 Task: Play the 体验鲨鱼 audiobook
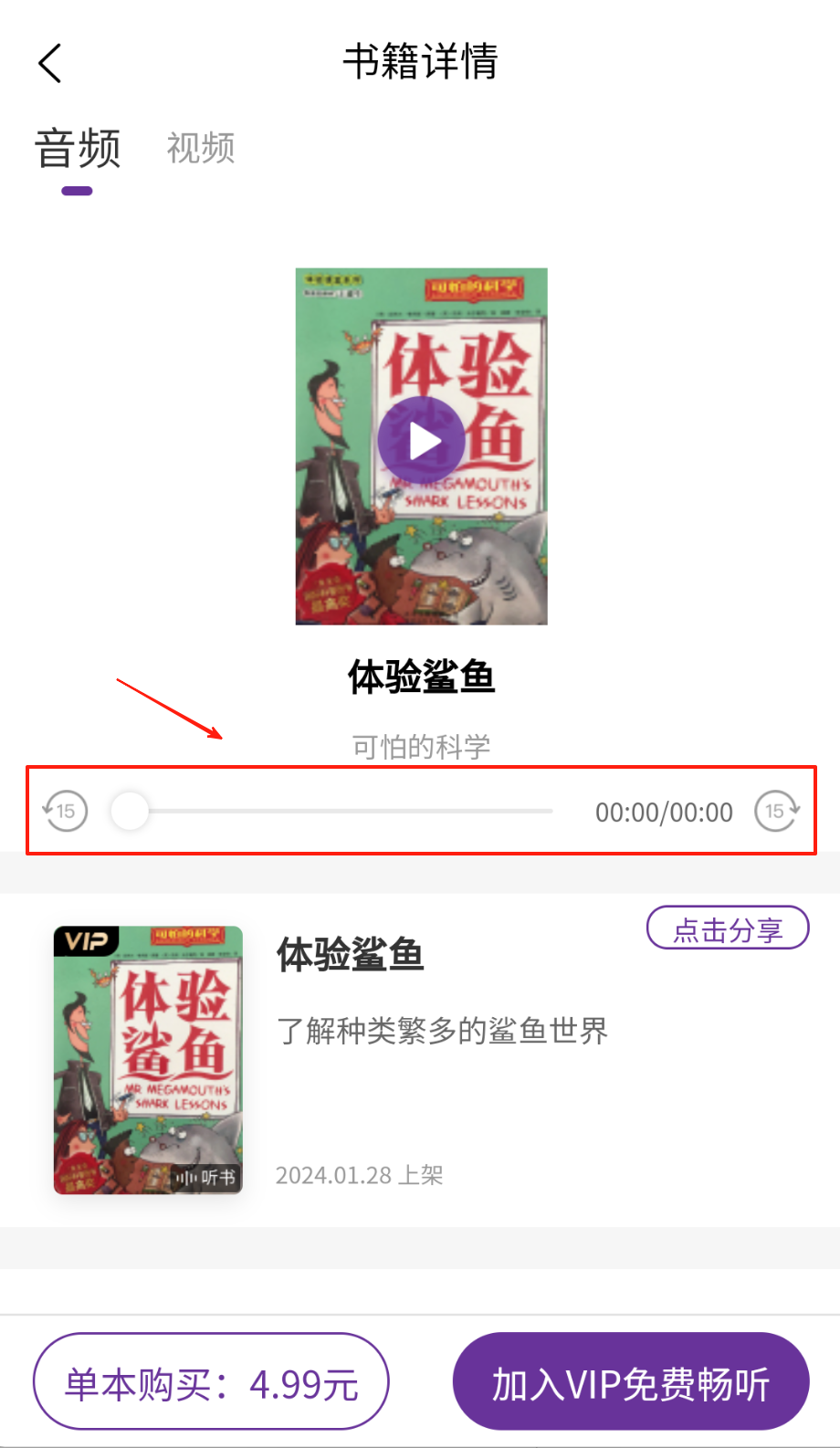(422, 441)
